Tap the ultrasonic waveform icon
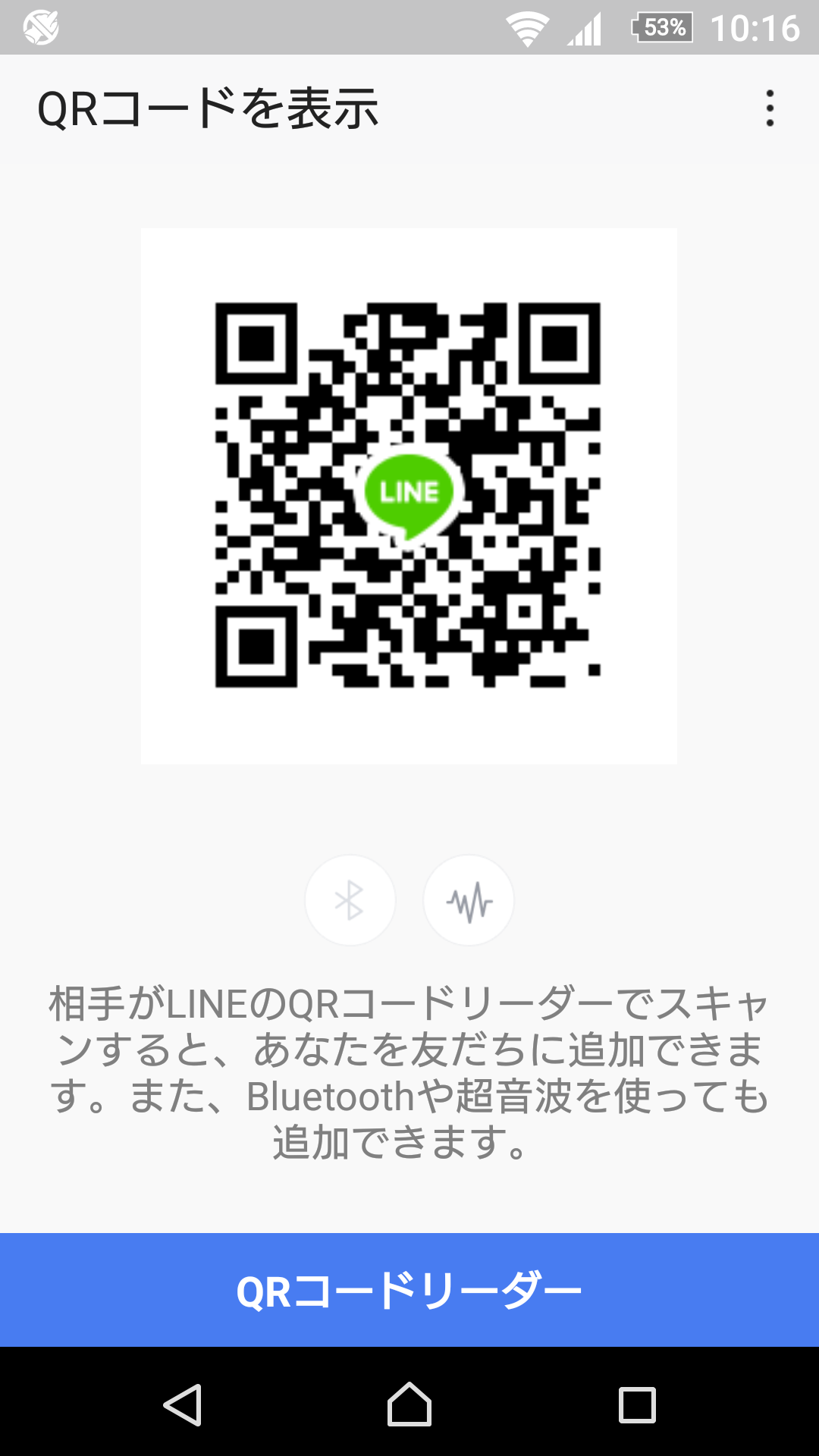This screenshot has width=819, height=1456. (469, 900)
